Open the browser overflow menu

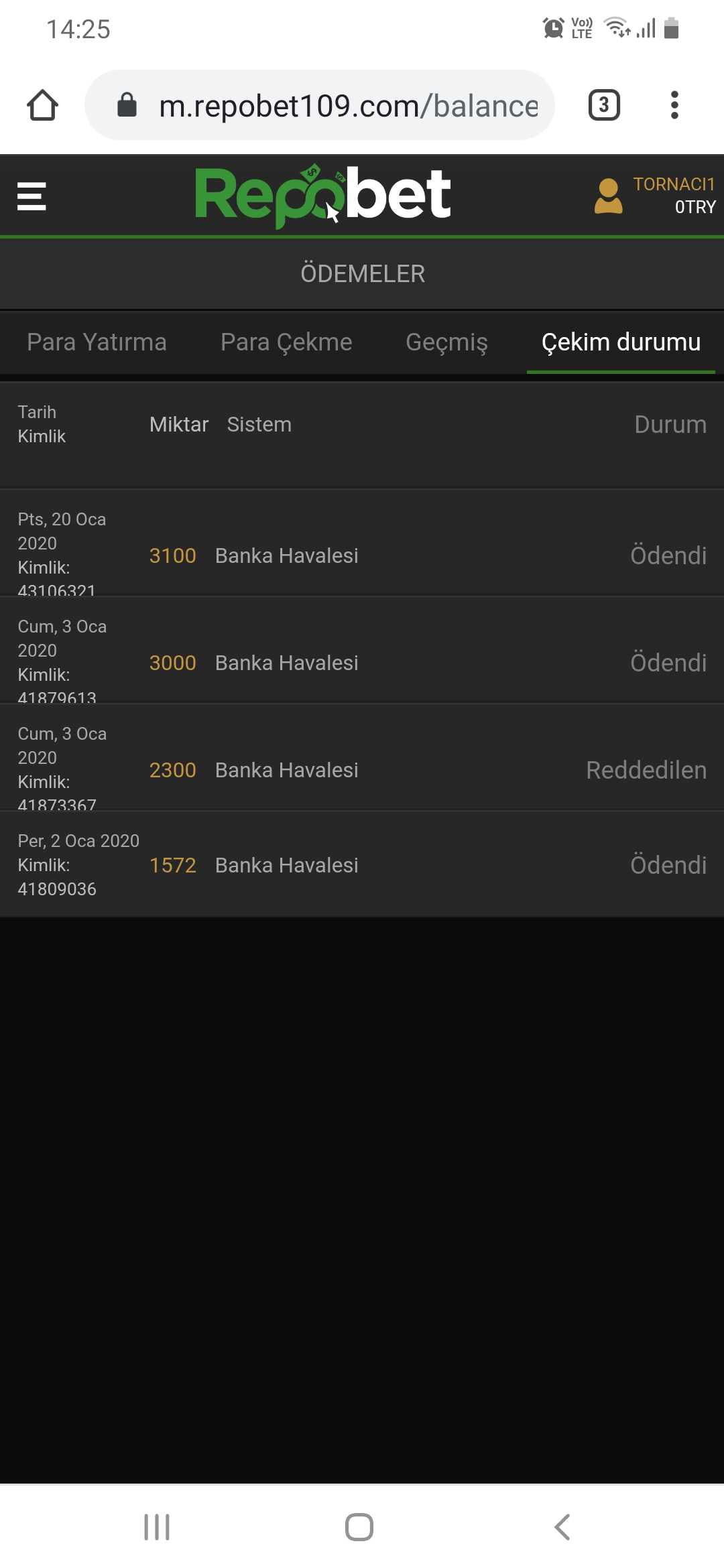[674, 105]
